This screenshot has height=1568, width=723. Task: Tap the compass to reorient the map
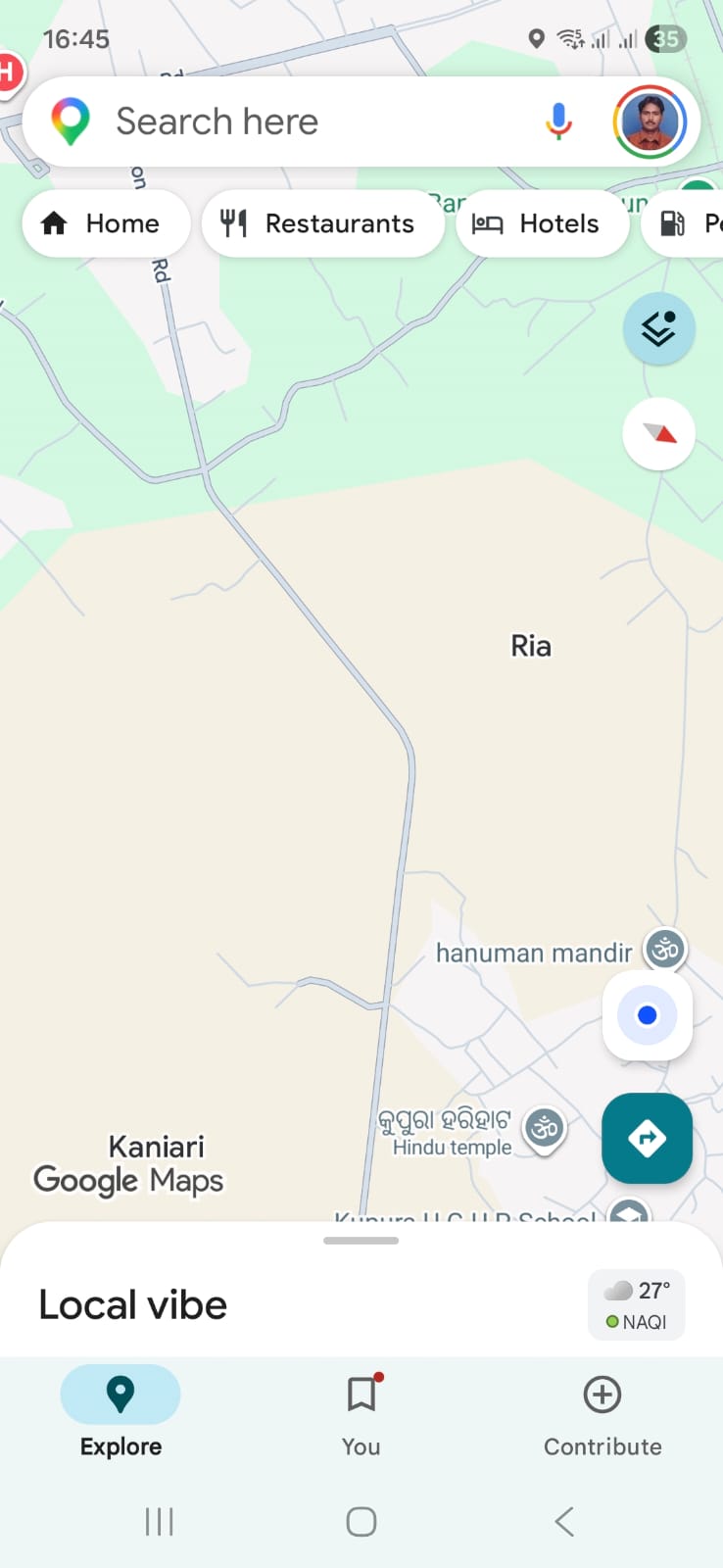point(658,433)
